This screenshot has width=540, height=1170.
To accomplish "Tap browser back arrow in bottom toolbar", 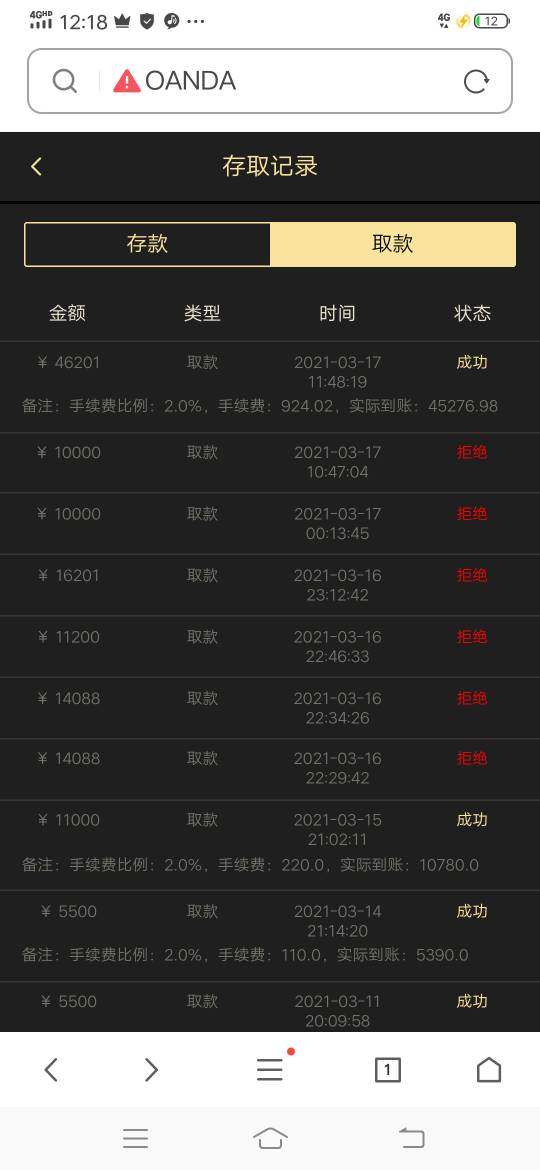I will (51, 1070).
